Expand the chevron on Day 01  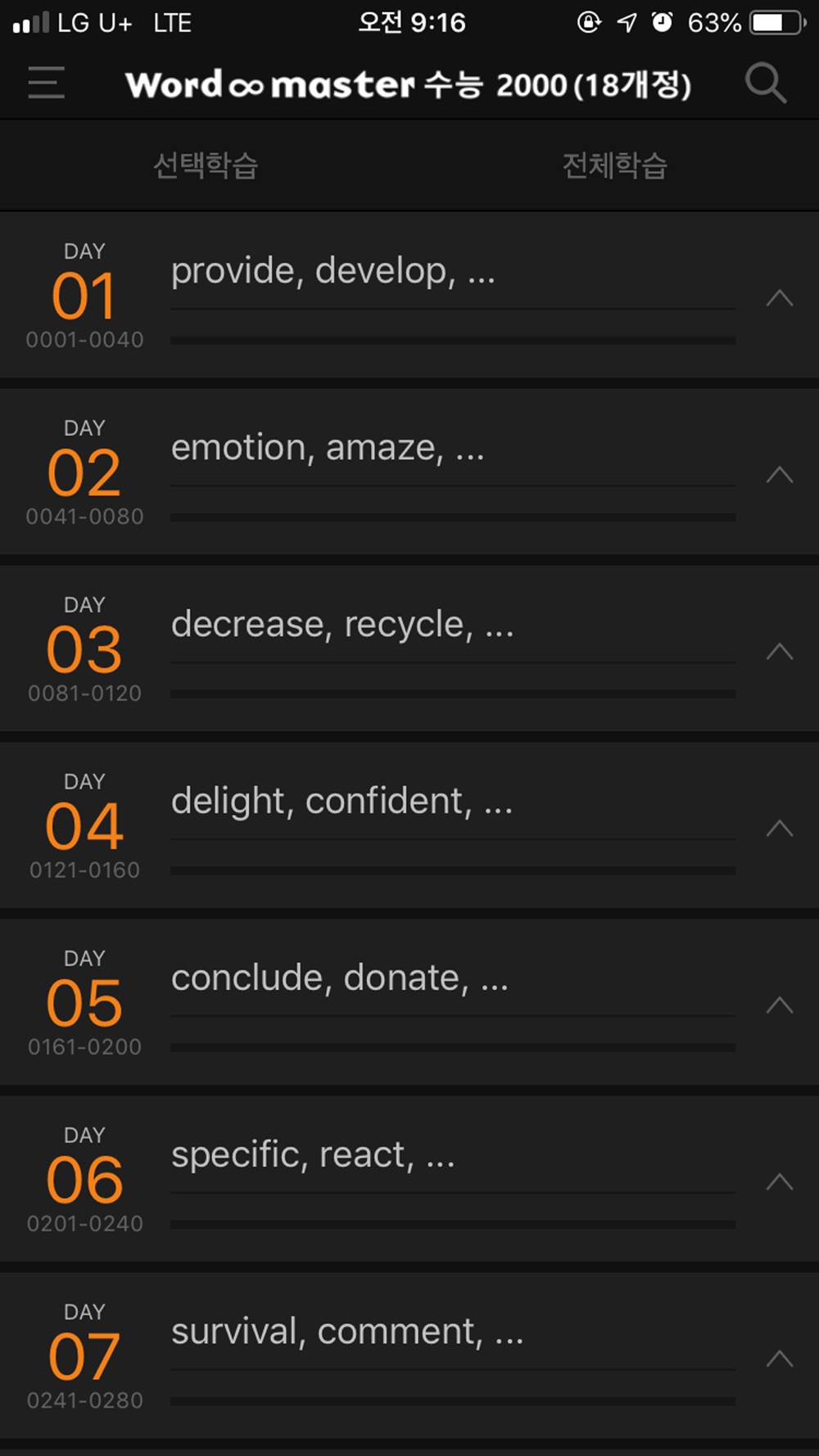[779, 298]
